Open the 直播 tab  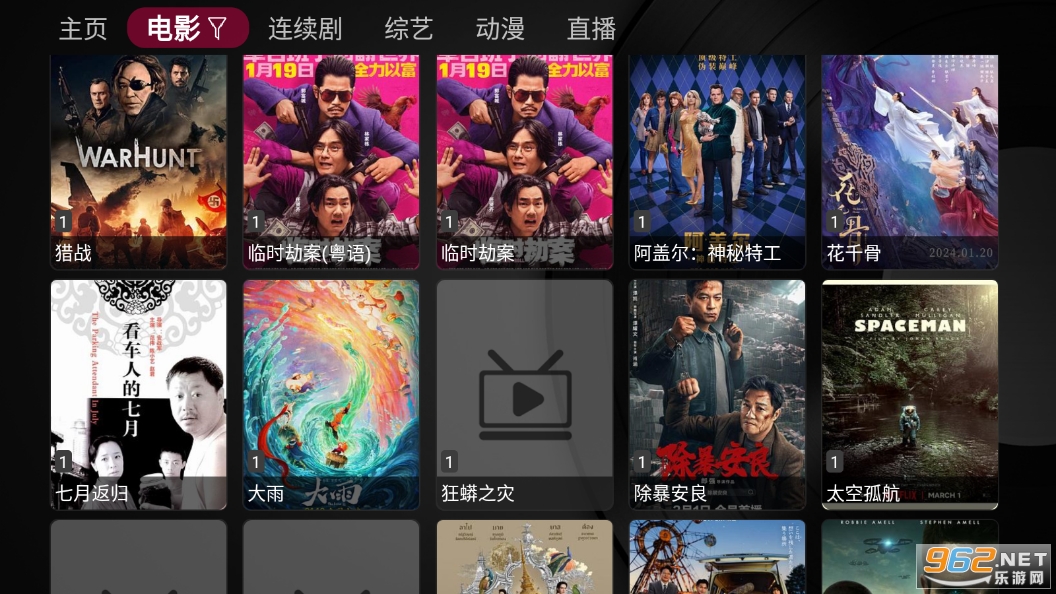pos(591,29)
